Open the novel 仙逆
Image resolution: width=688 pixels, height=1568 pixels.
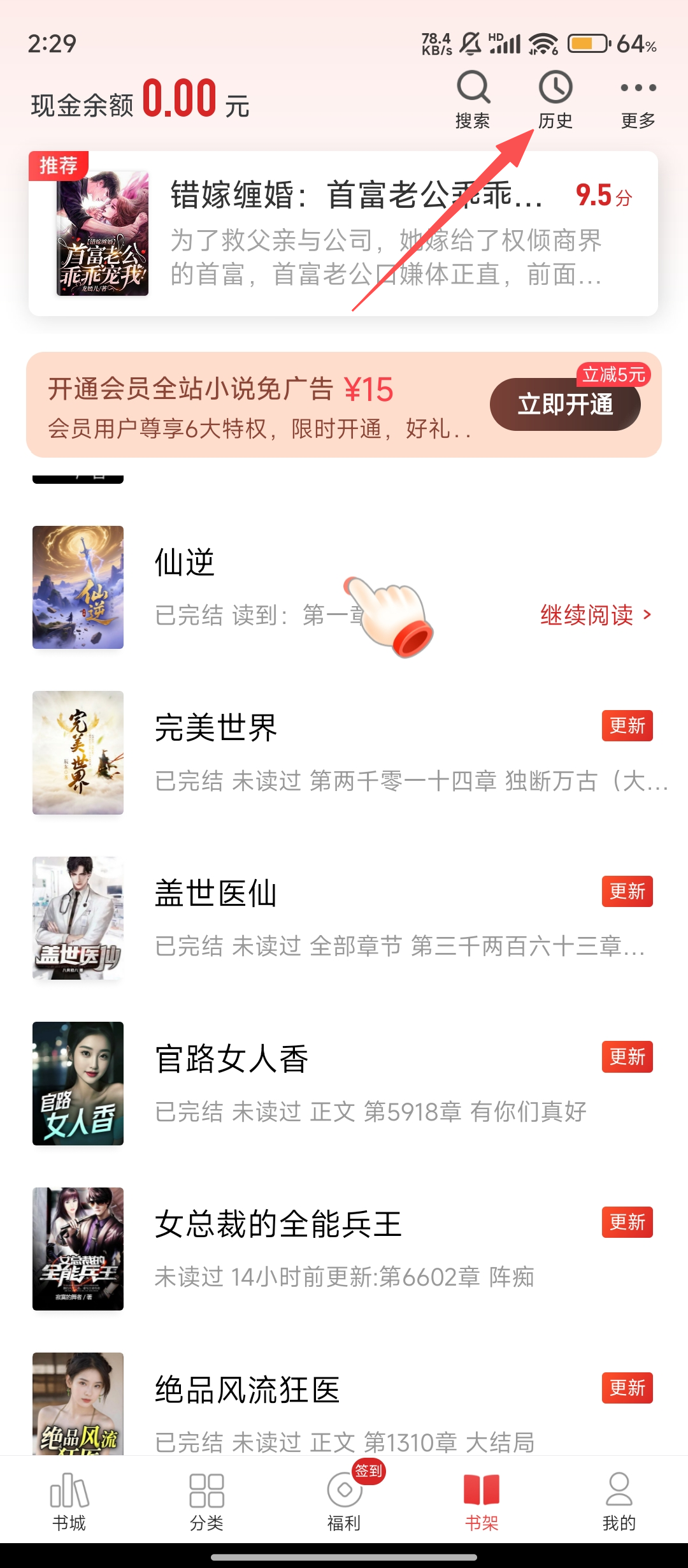point(185,563)
